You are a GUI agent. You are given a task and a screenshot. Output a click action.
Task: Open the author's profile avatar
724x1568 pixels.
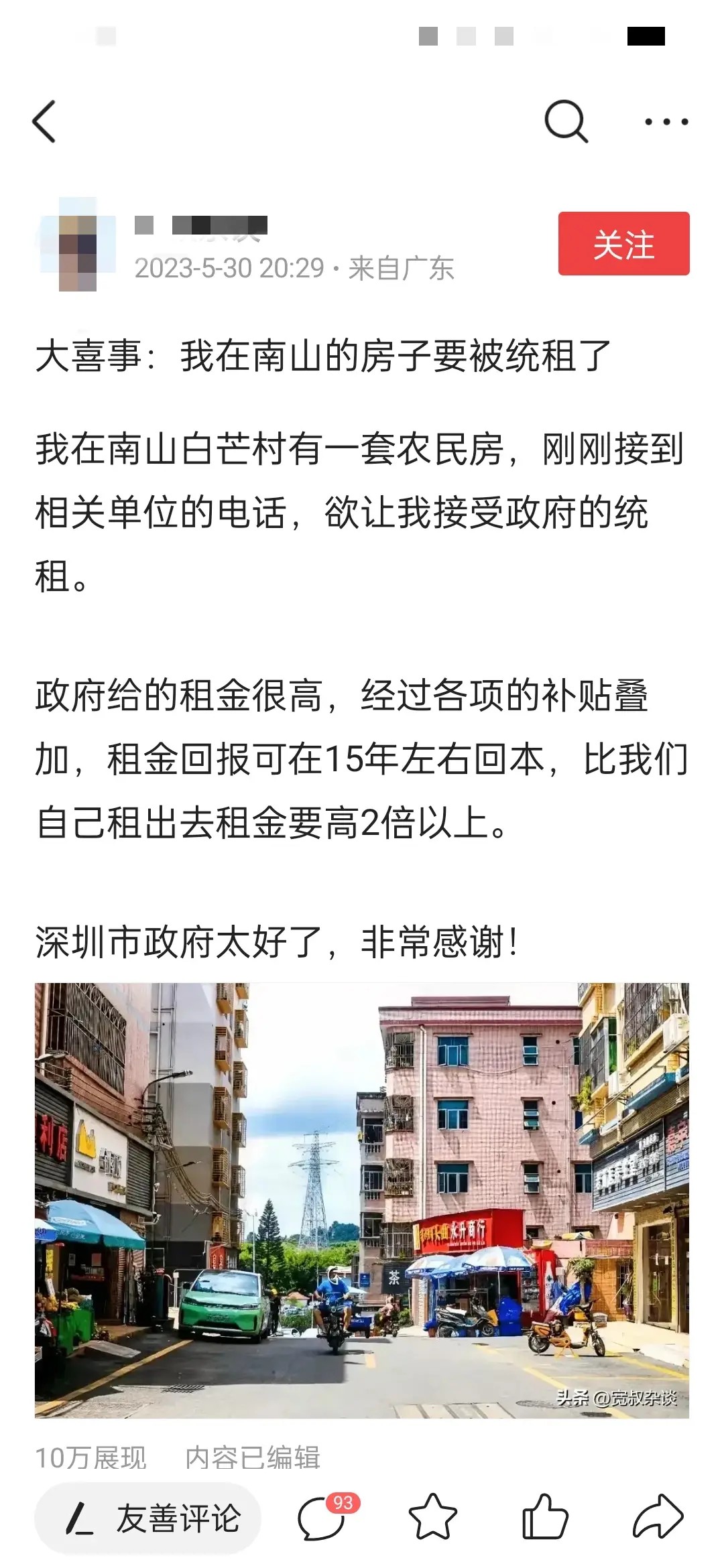(77, 245)
